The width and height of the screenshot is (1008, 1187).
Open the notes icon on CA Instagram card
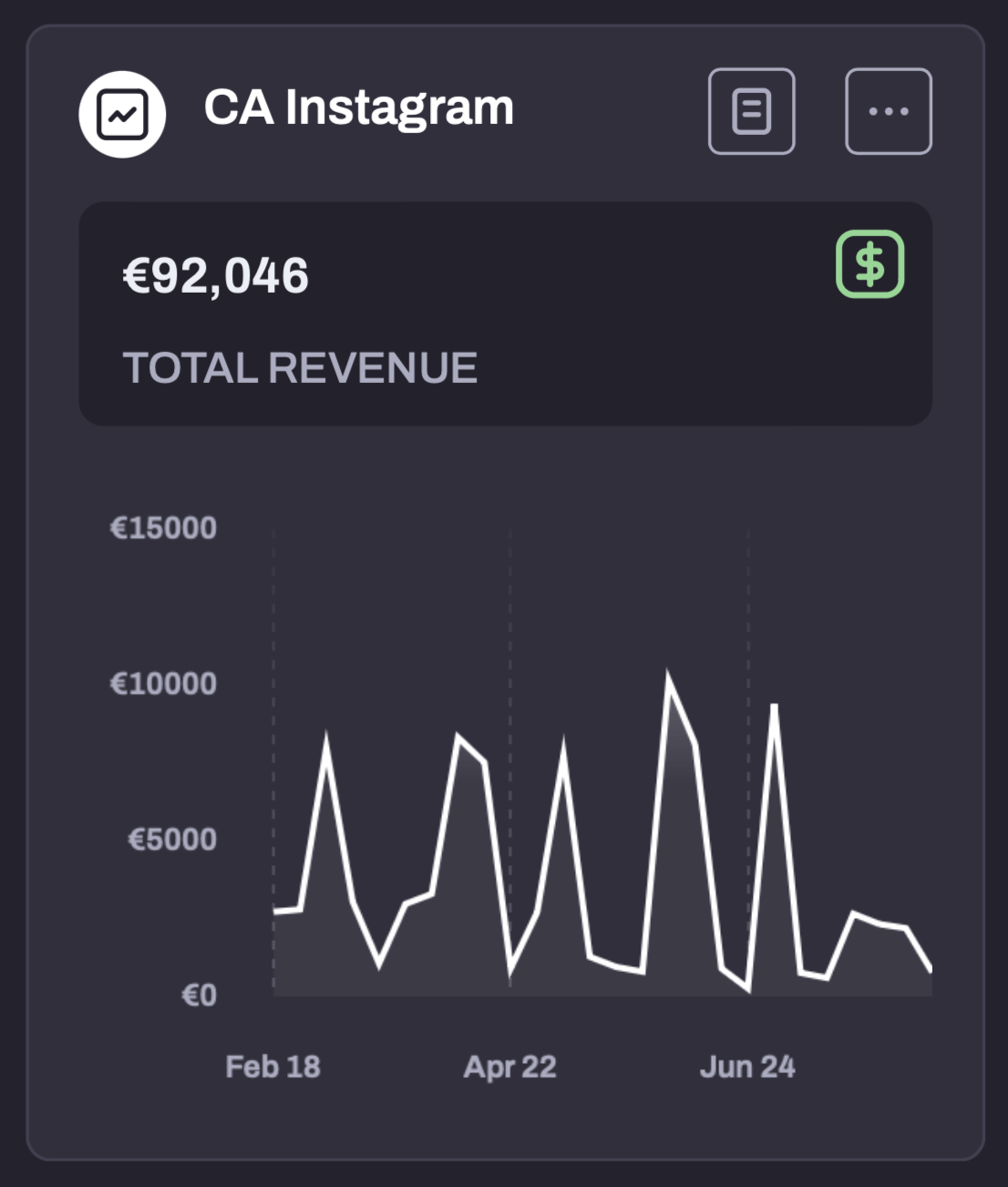751,111
